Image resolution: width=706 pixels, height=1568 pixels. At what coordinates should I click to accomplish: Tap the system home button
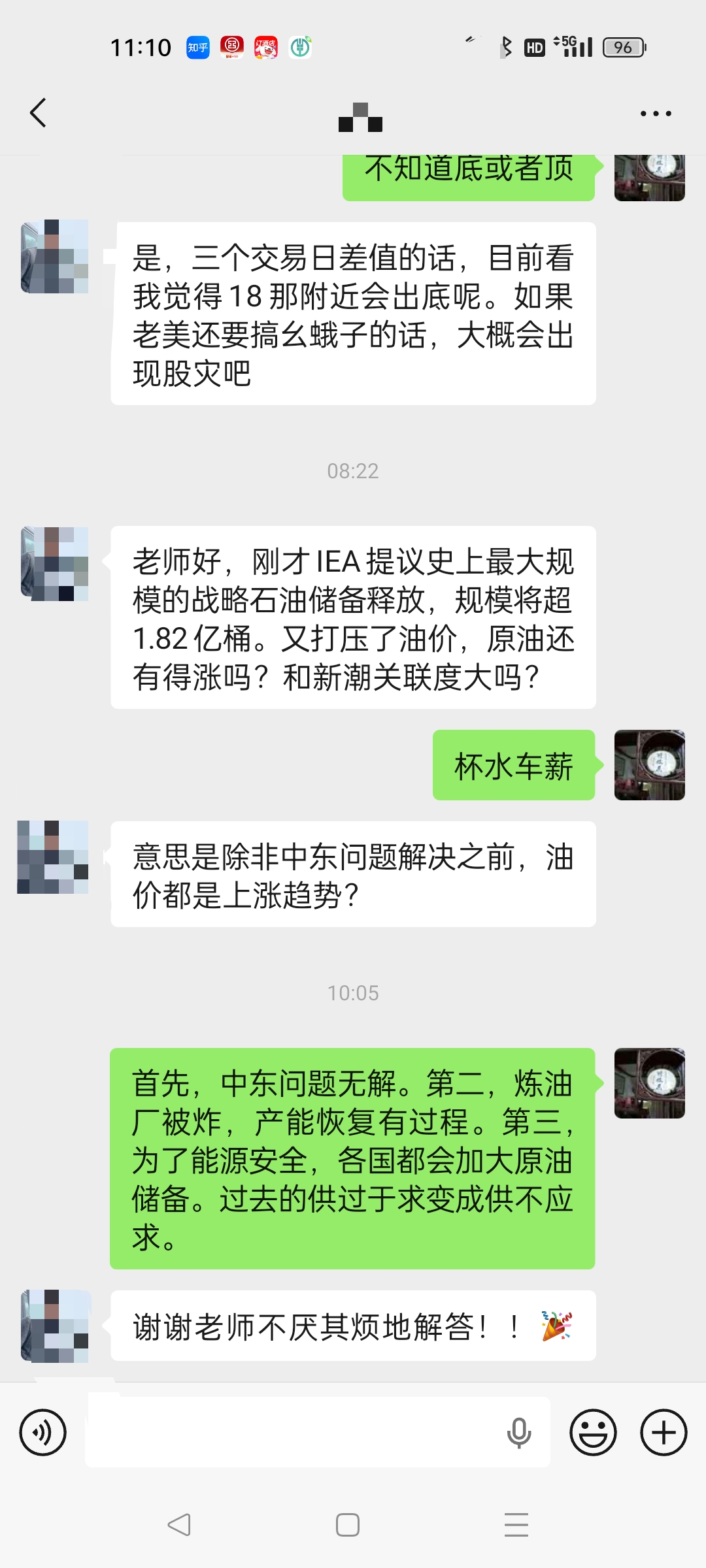tap(348, 1525)
